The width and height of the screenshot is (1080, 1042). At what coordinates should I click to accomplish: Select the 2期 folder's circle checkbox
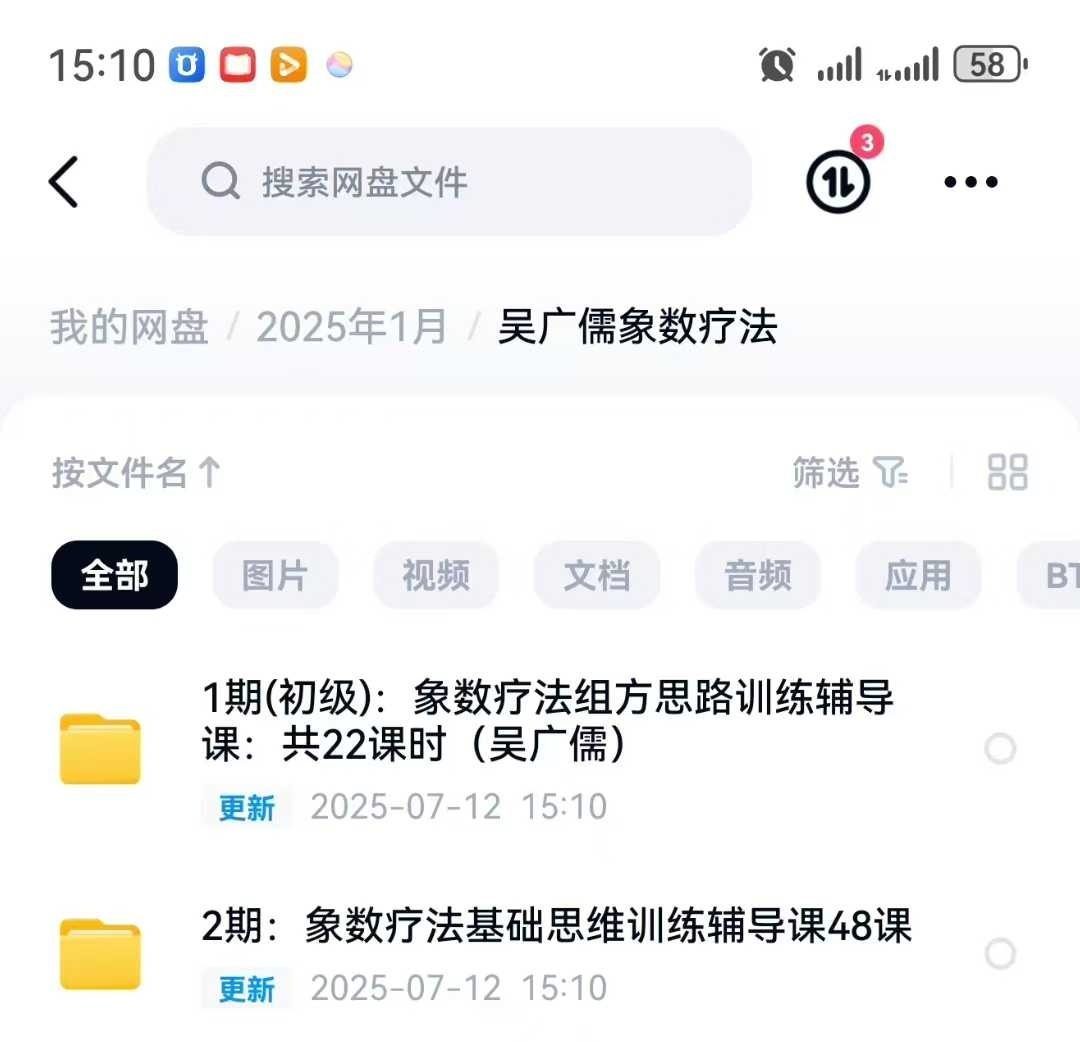tap(1000, 954)
